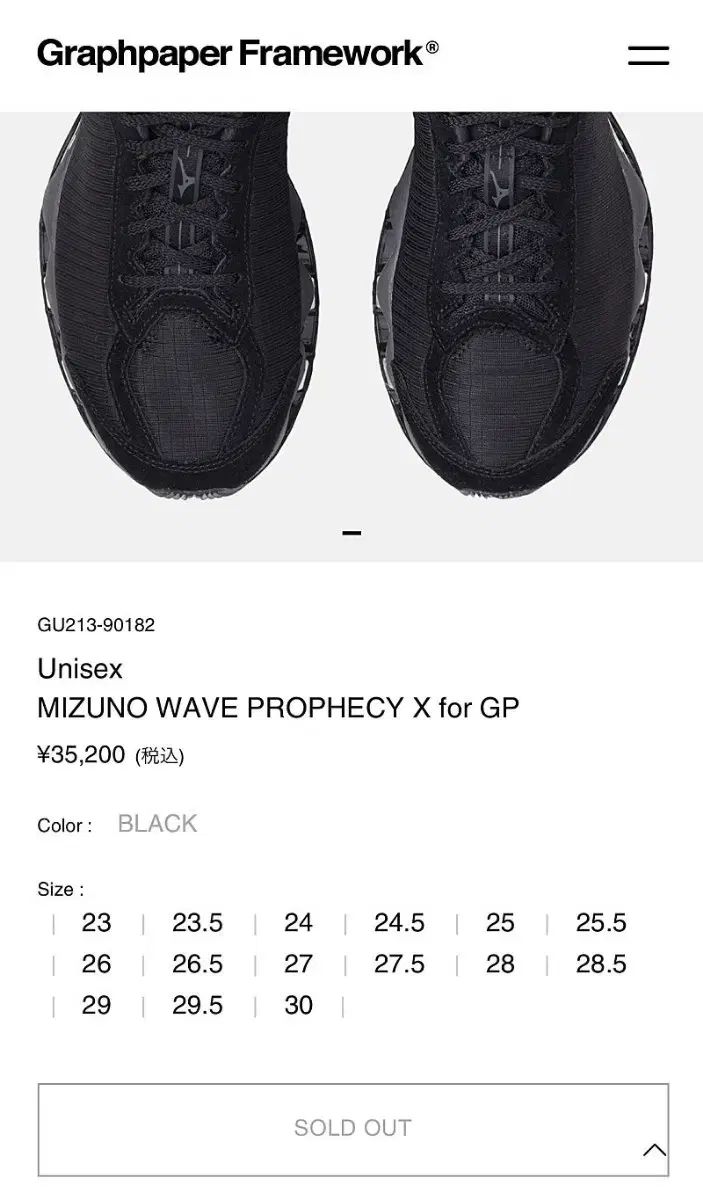The image size is (703, 1200).
Task: Select size 26
Action: click(x=96, y=964)
